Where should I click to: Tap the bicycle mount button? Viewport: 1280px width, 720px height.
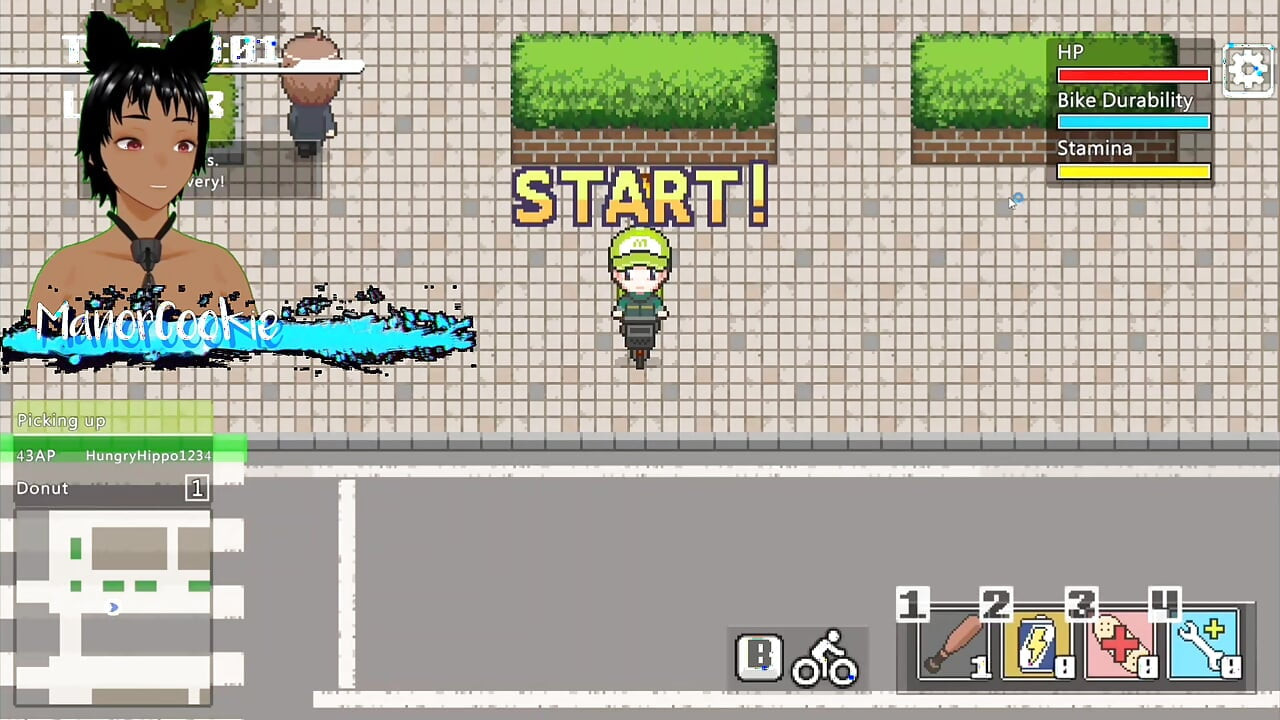[825, 659]
